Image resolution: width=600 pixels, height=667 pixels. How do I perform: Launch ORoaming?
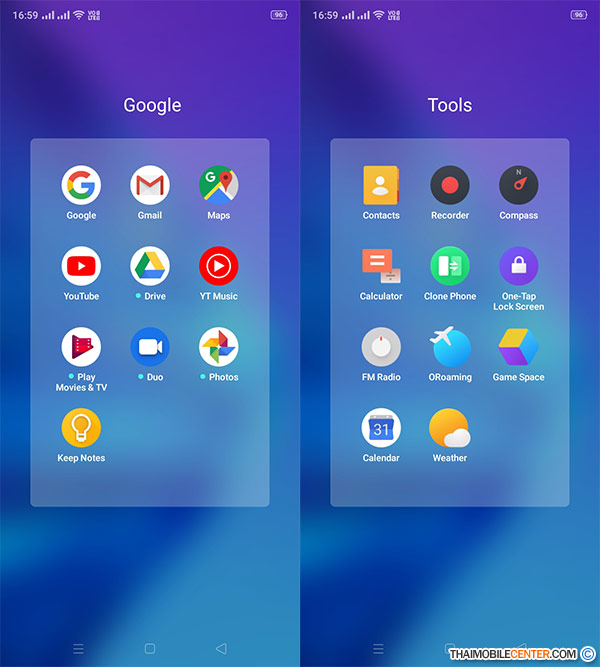[450, 347]
